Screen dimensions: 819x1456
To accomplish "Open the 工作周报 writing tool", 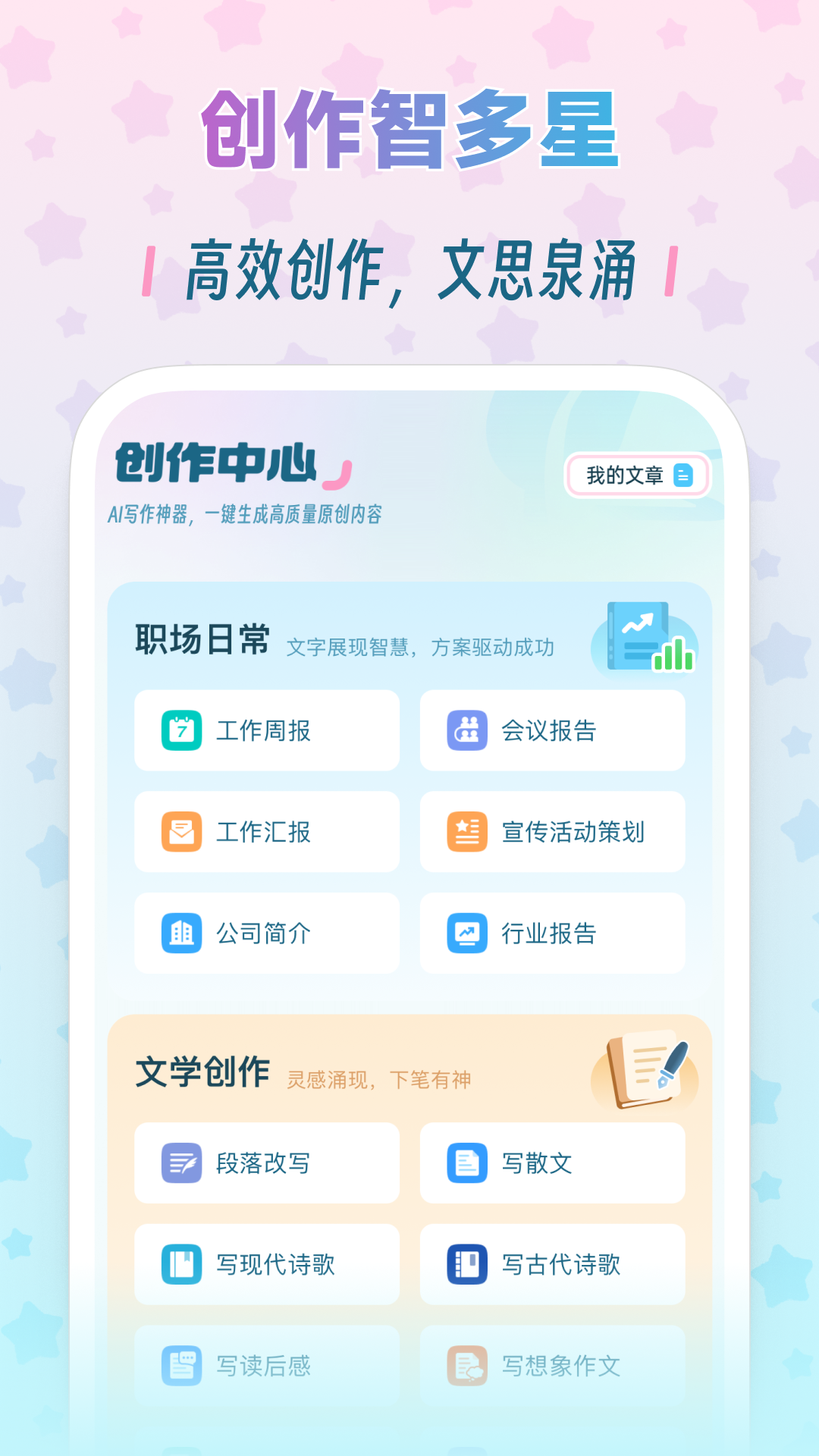I will click(265, 730).
